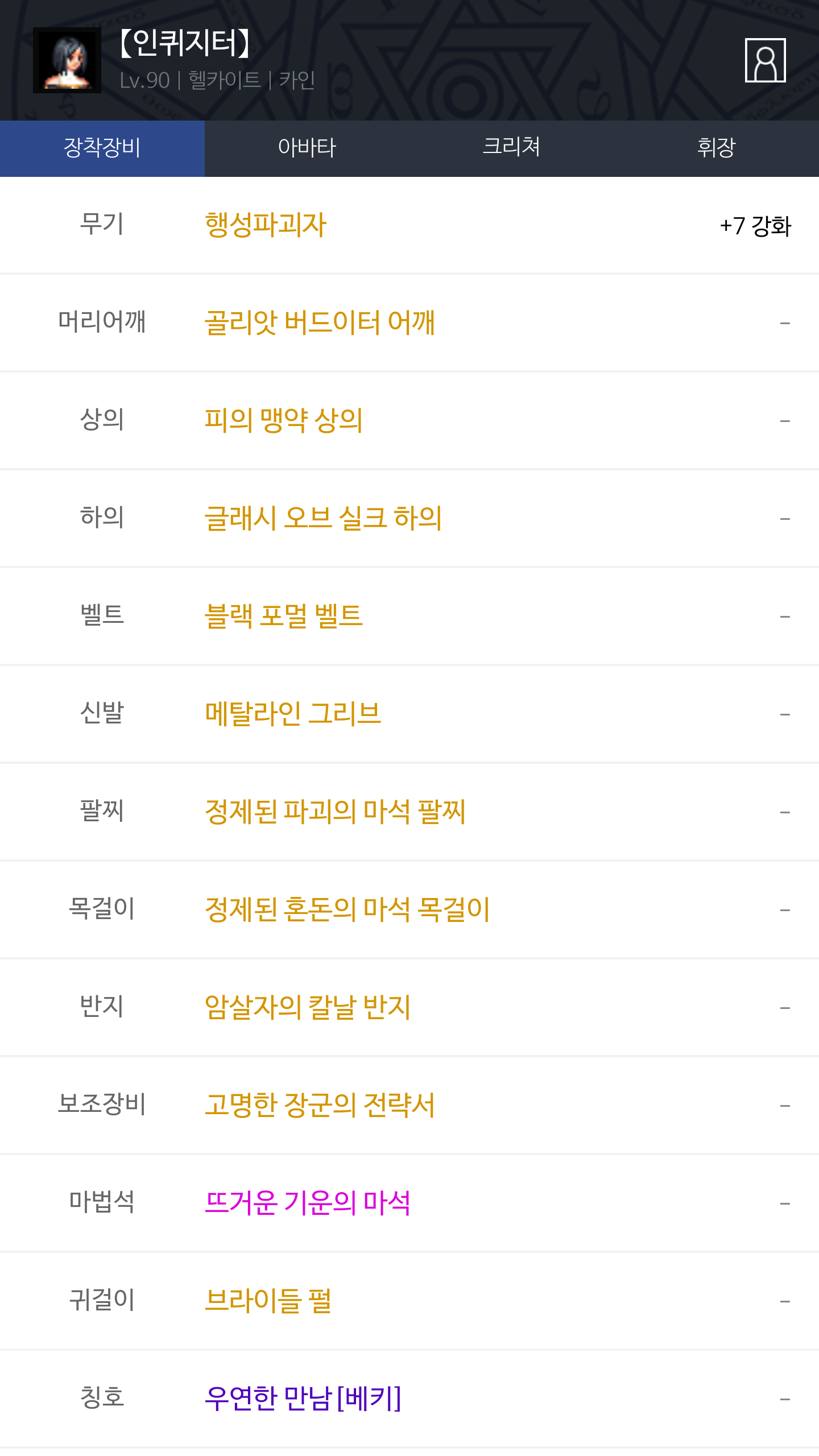Open 피의 맹약 상의 item
This screenshot has height=1456, width=819.
pyautogui.click(x=283, y=421)
